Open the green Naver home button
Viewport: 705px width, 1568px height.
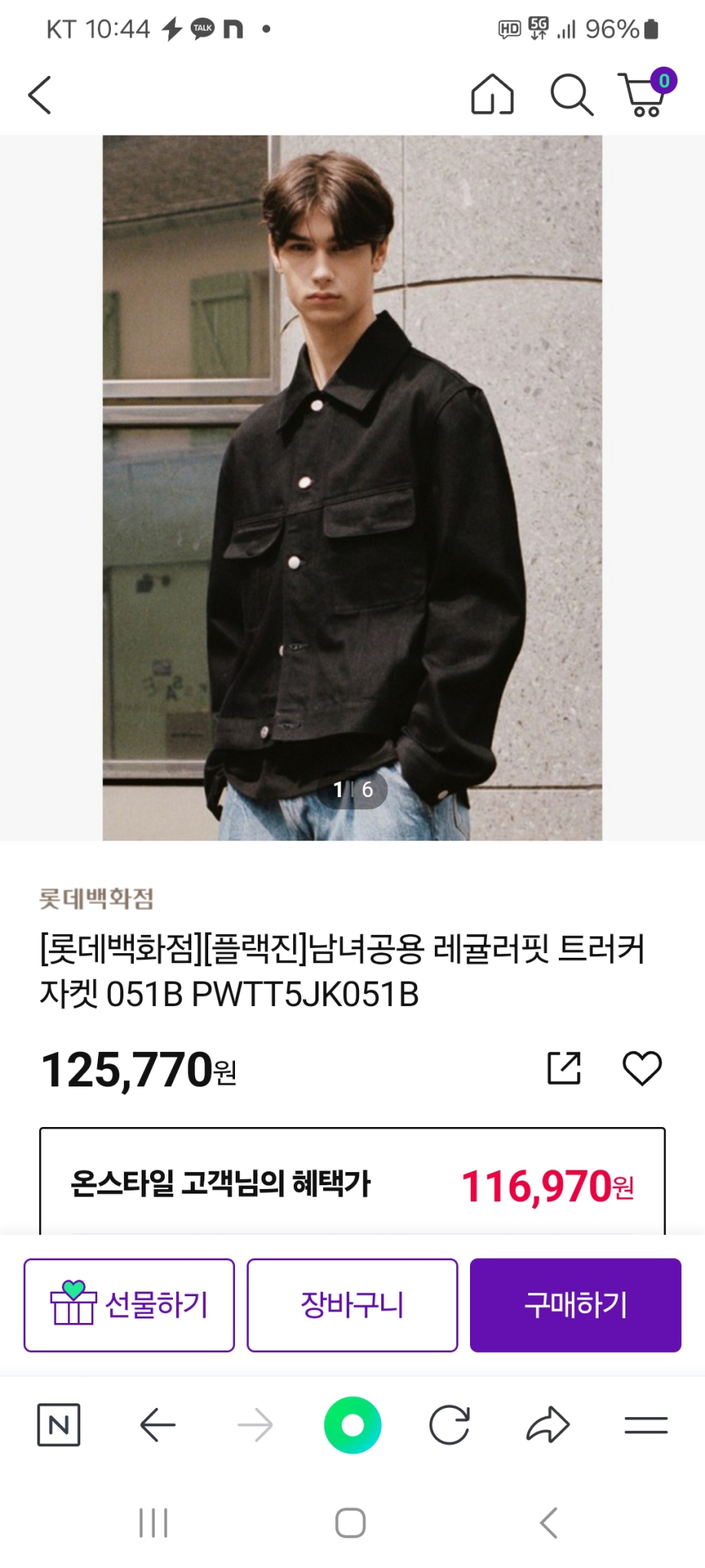point(352,1424)
